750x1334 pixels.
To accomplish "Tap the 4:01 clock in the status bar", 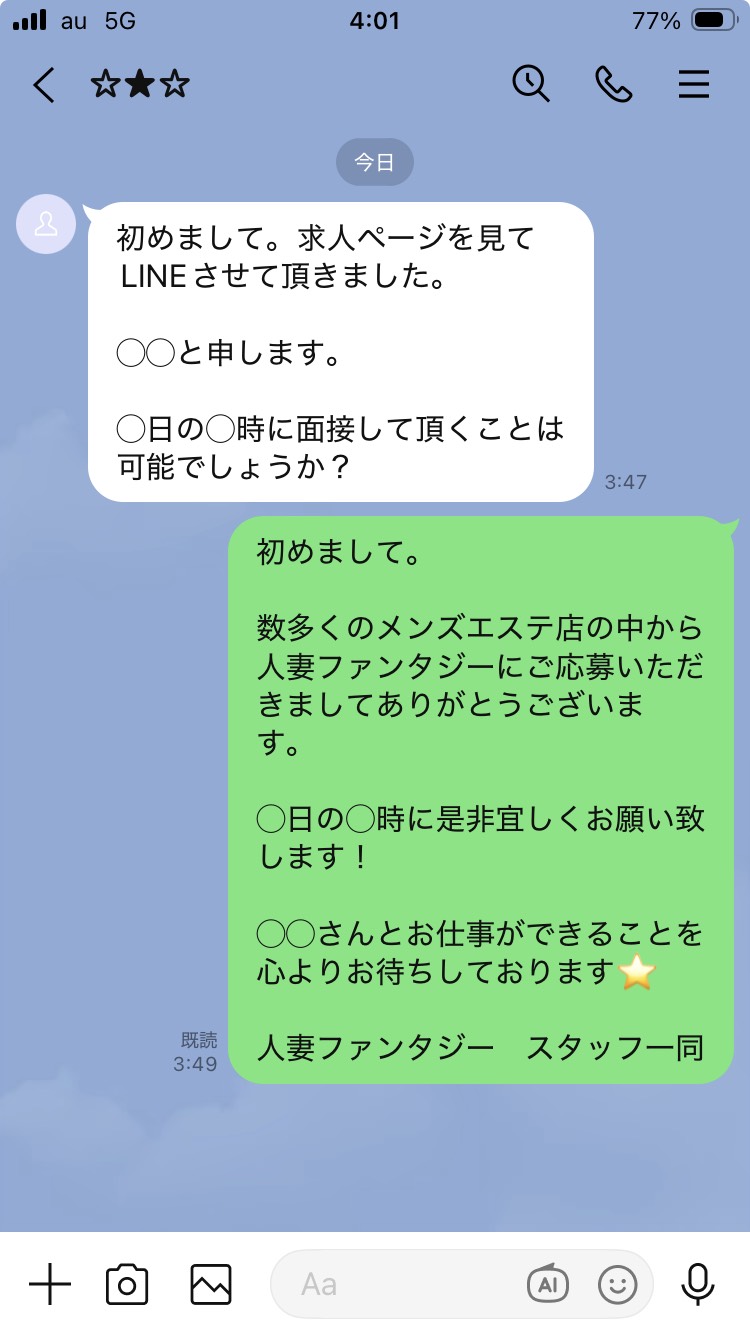I will click(x=375, y=20).
